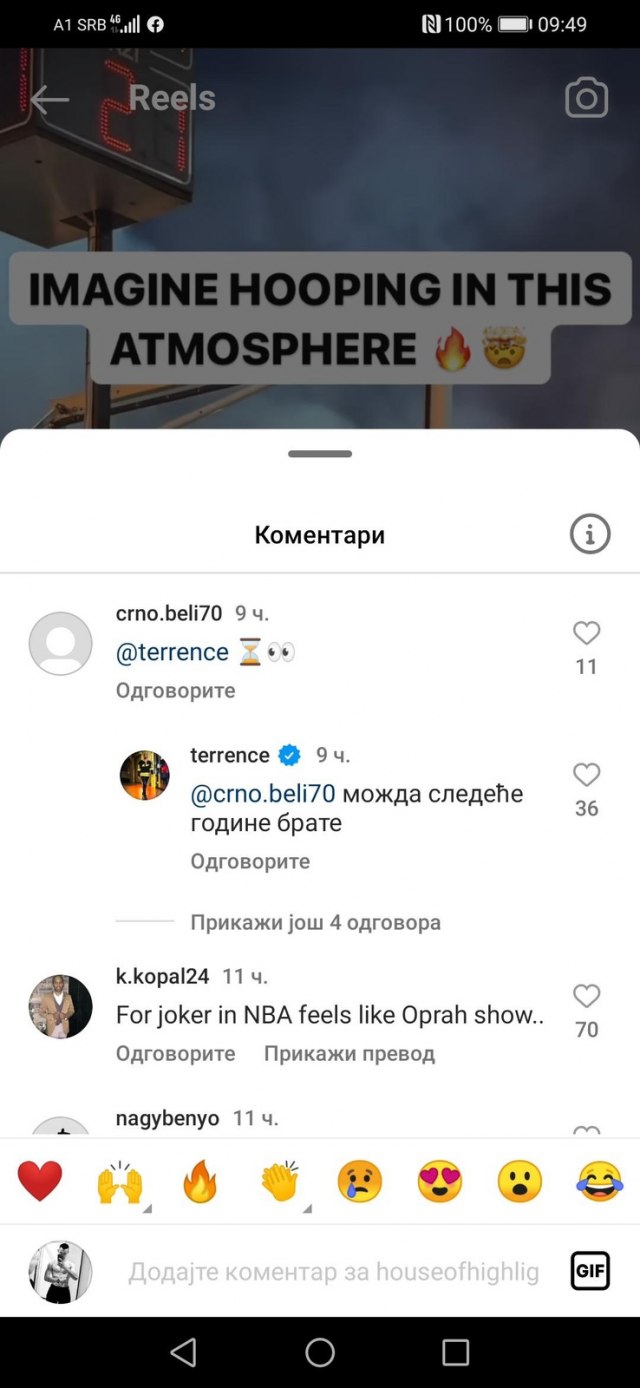
Task: Open the camera icon in Reels
Action: (x=587, y=98)
